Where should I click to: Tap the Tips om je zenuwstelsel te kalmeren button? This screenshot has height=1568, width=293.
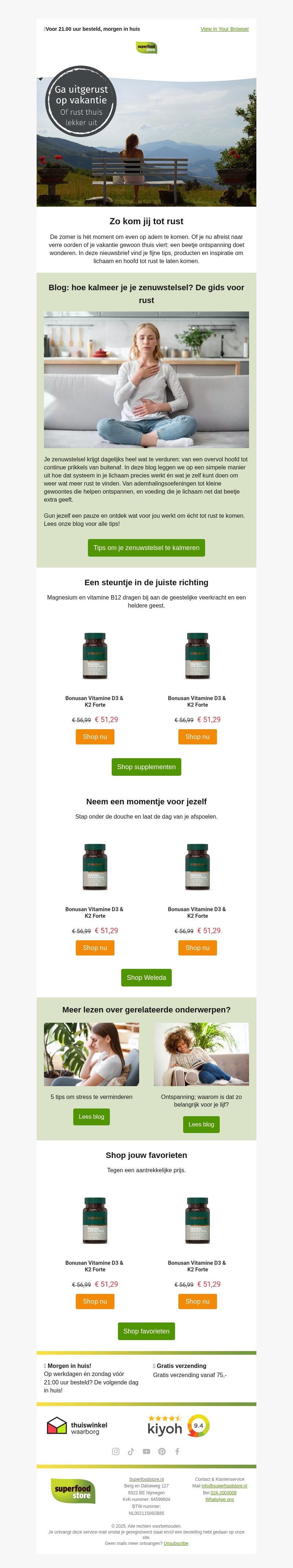[146, 548]
